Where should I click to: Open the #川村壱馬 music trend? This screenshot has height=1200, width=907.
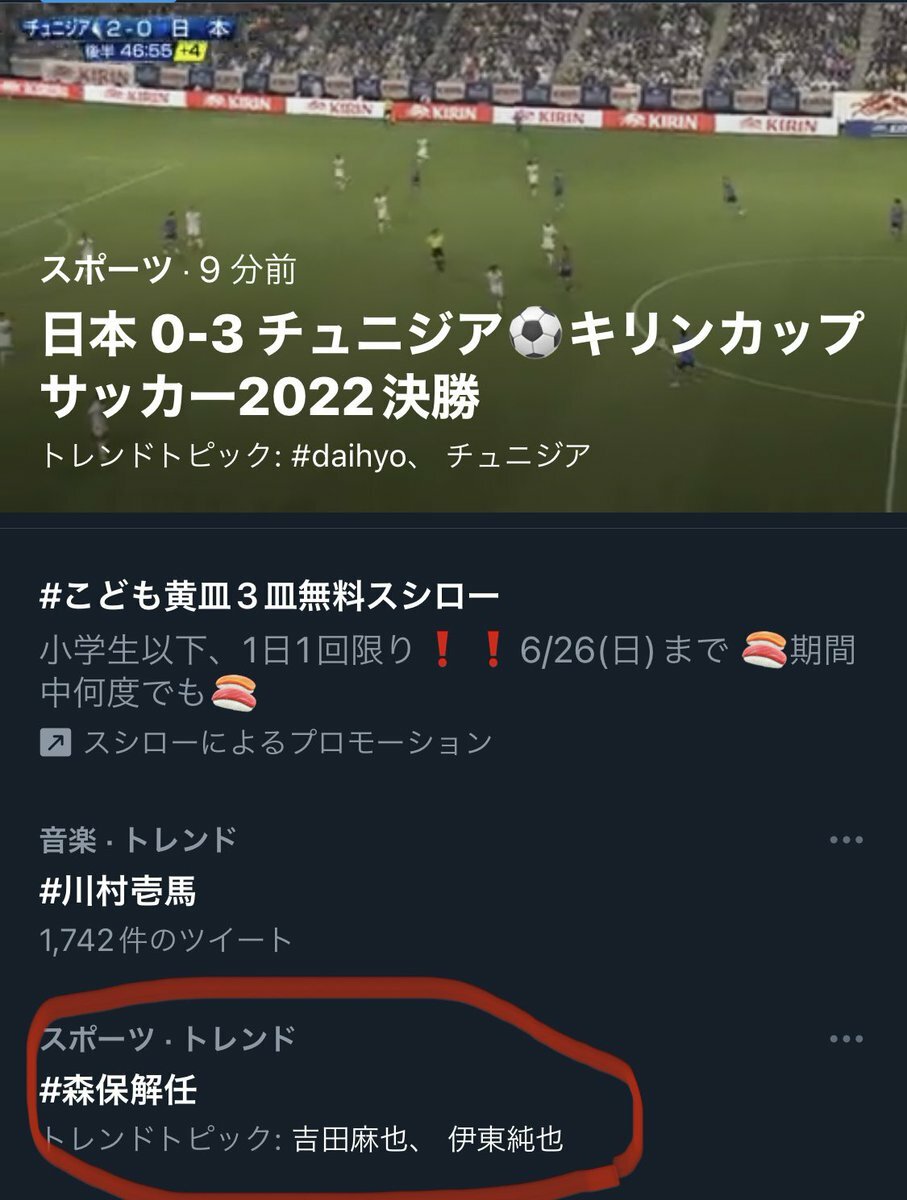[x=118, y=890]
